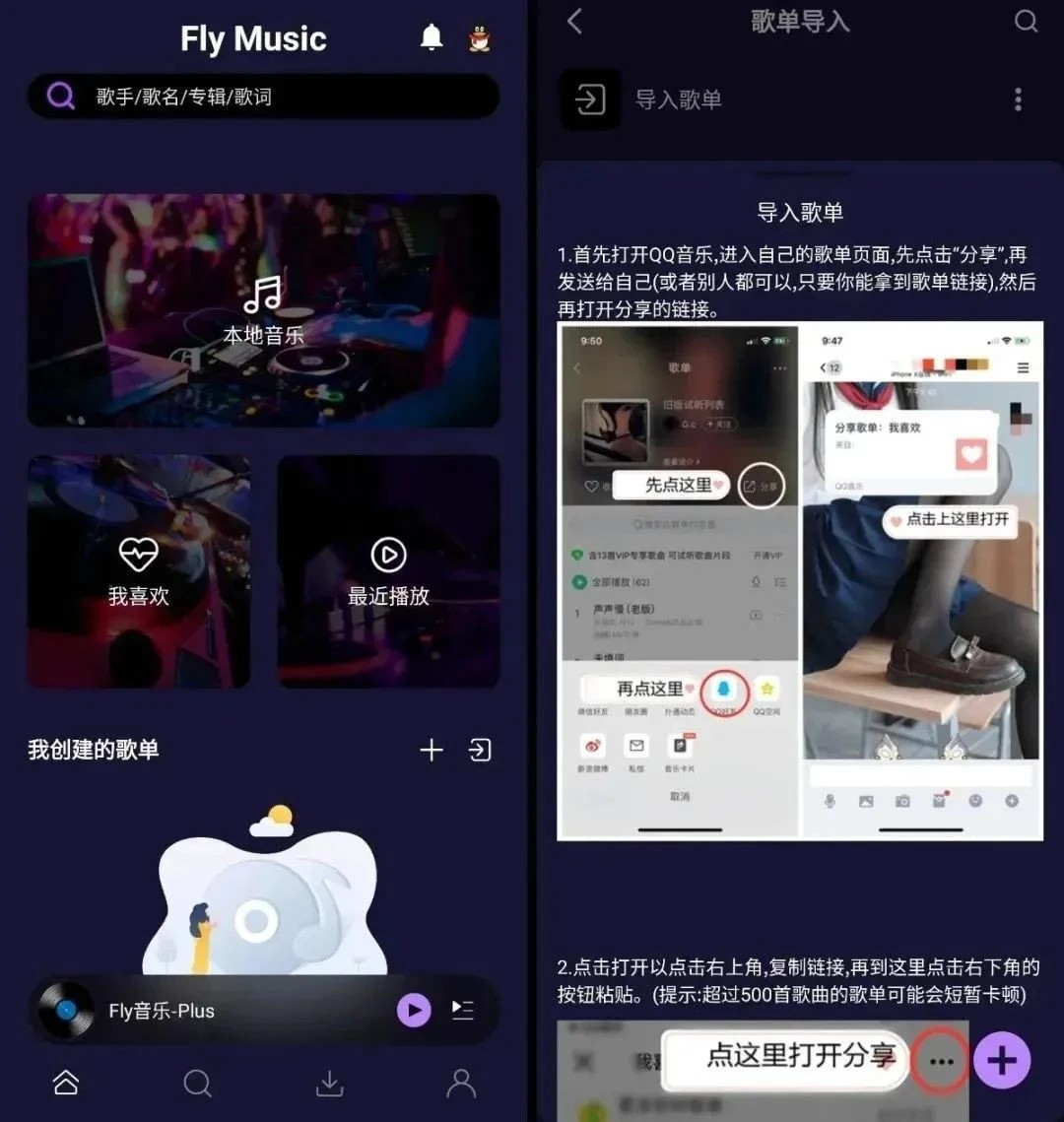Tap search icon on 歌单导入 header
Screen dimensions: 1064x1122
1026,22
